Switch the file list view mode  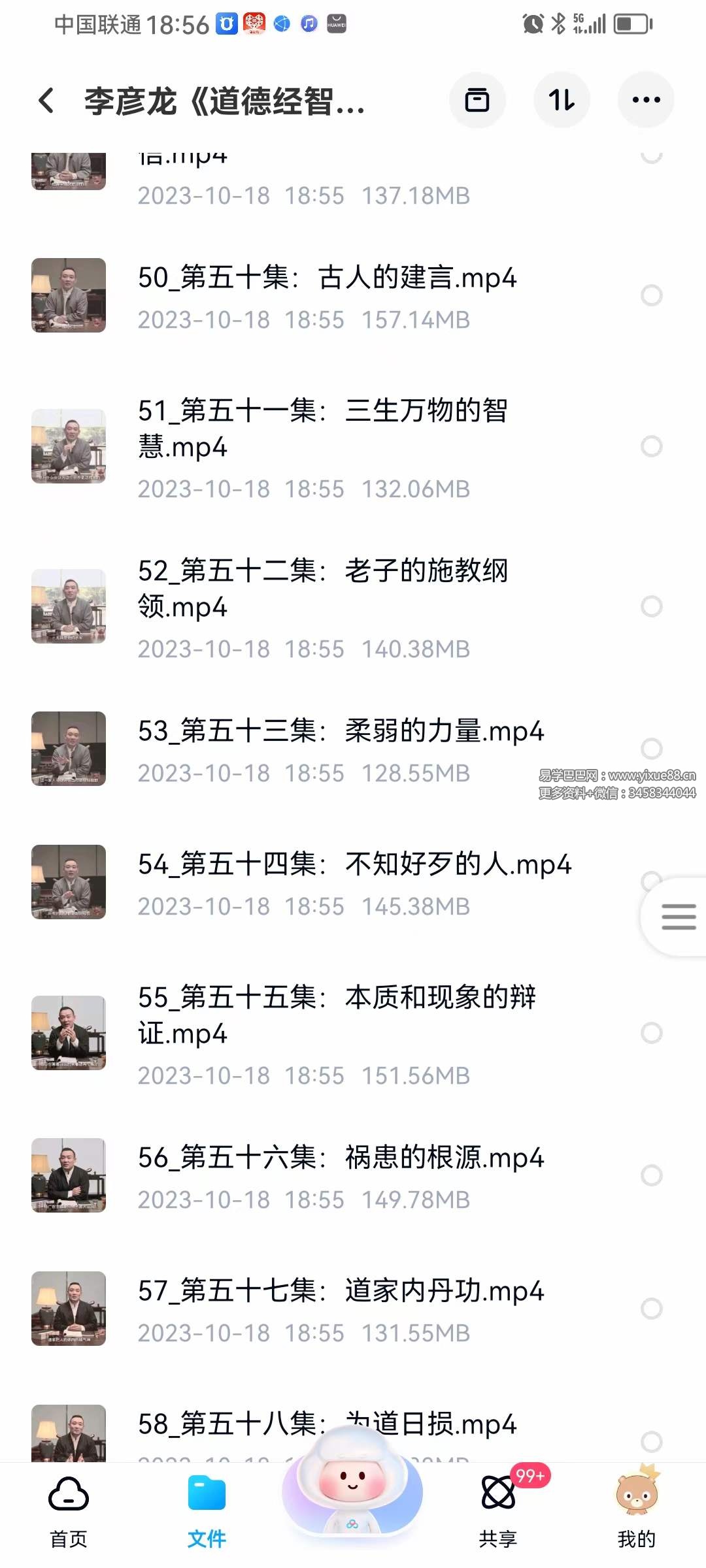(x=478, y=100)
